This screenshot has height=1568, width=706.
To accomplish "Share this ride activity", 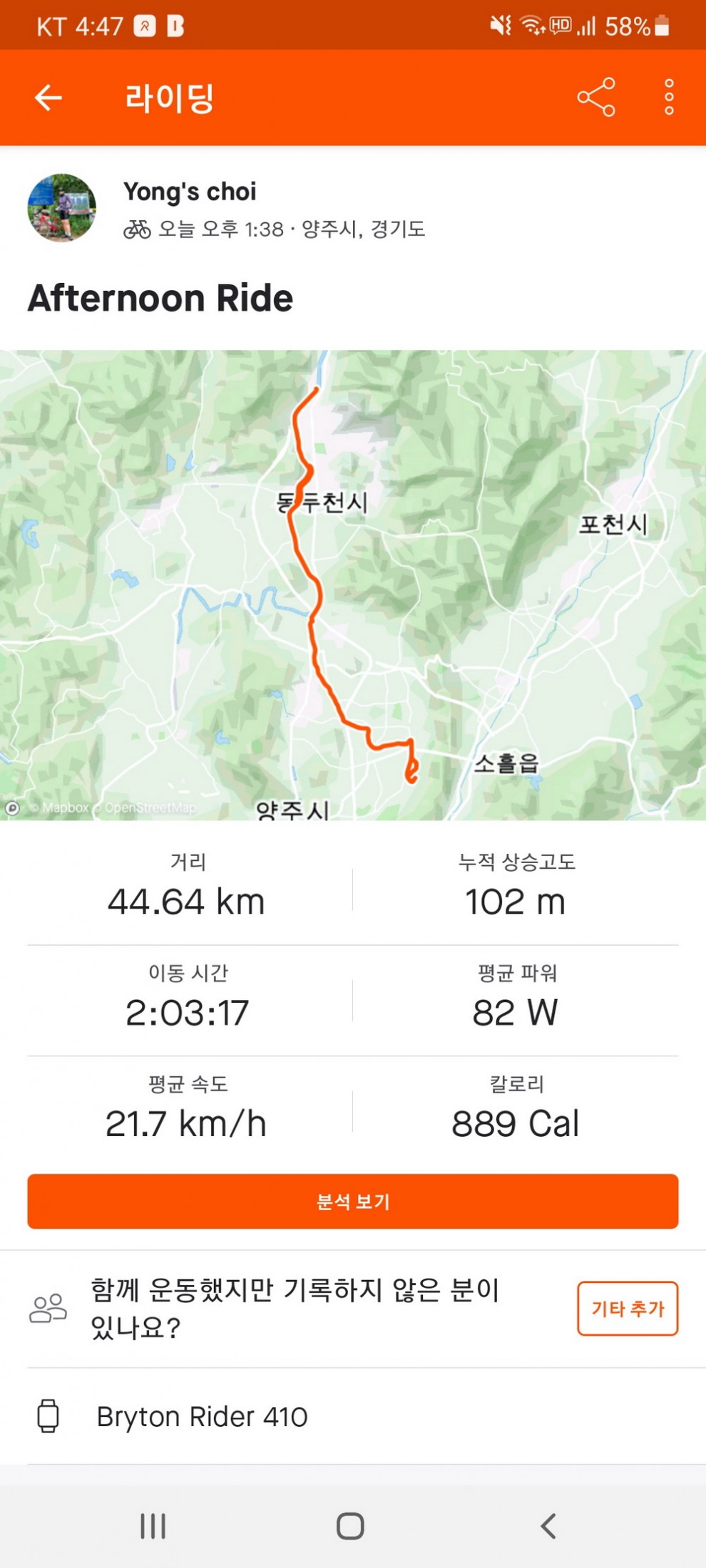I will (596, 97).
